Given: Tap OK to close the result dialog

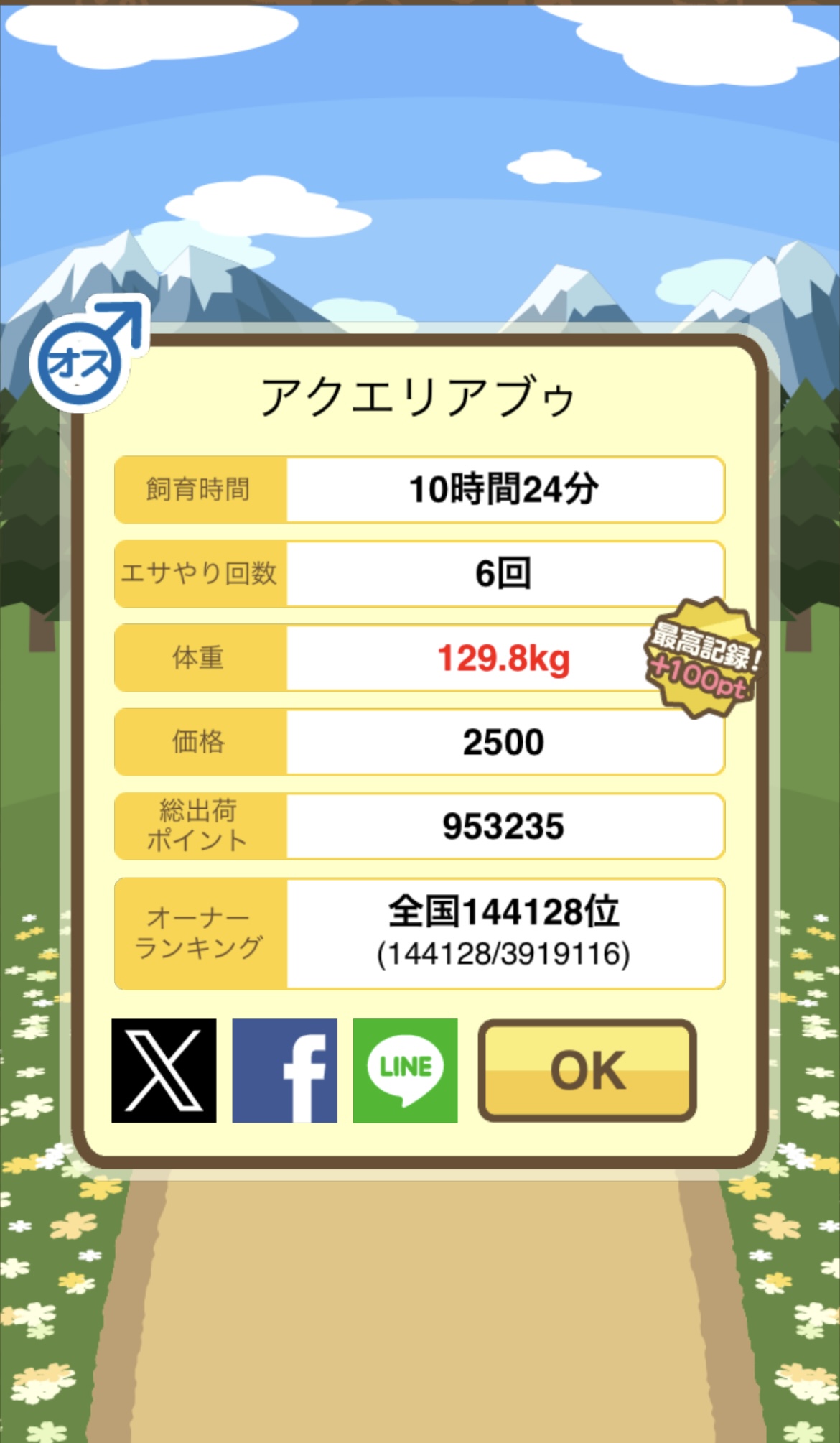Looking at the screenshot, I should click(587, 1070).
